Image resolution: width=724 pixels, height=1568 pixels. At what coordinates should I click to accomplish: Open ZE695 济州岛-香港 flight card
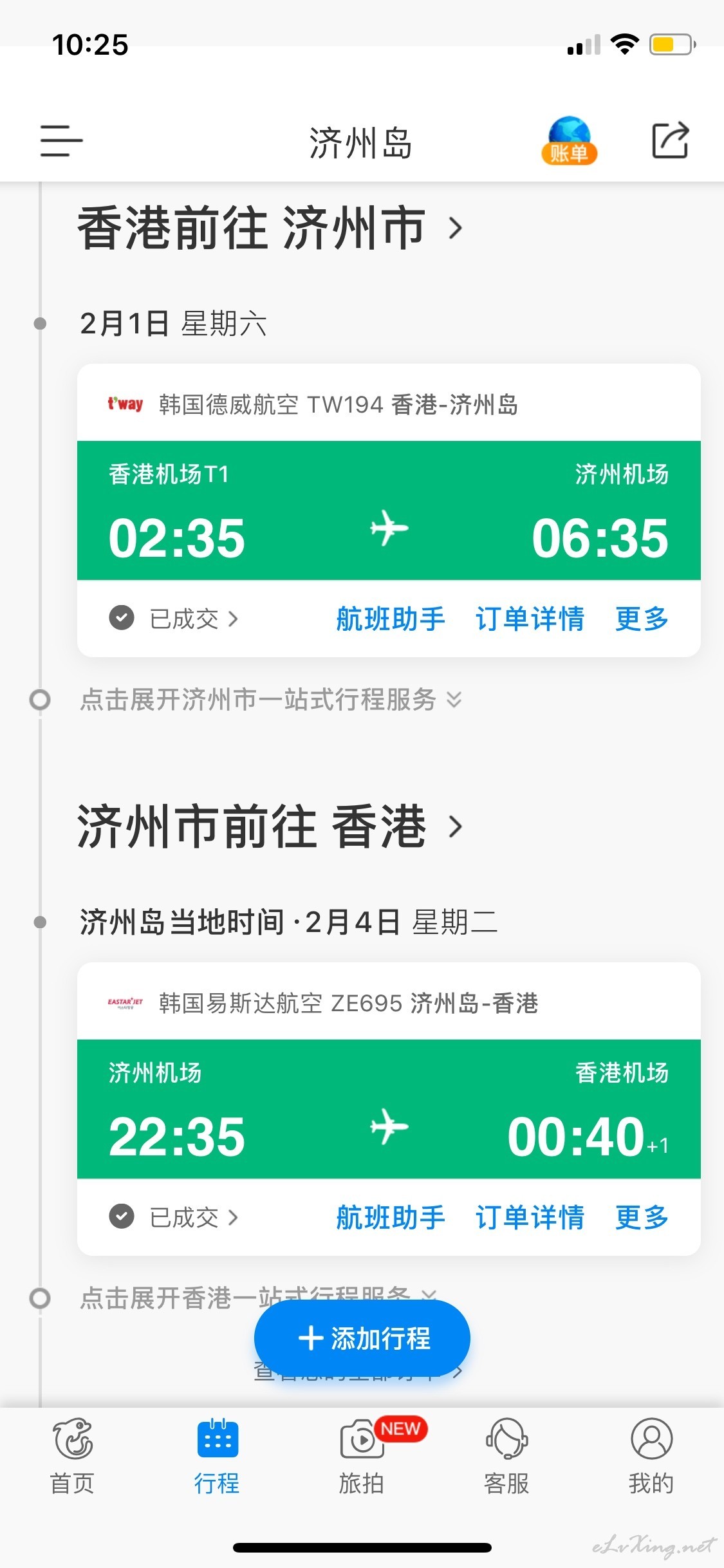389,1109
